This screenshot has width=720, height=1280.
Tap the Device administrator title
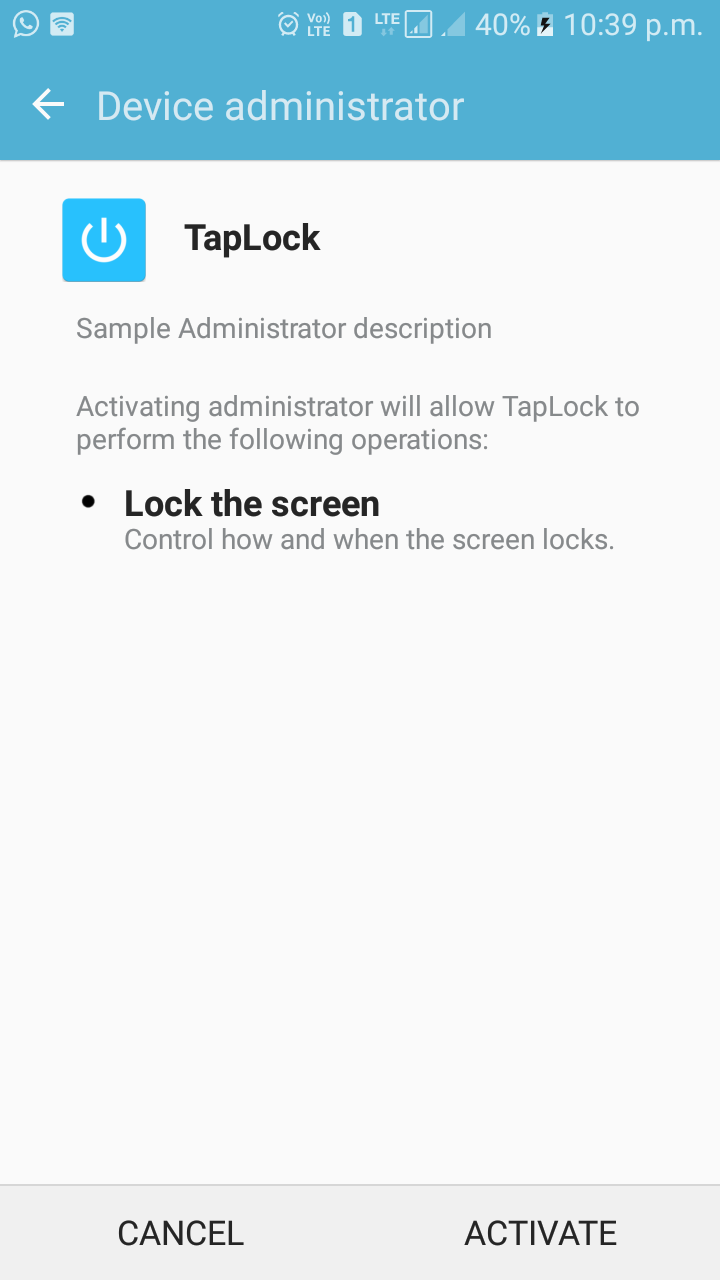pos(280,104)
